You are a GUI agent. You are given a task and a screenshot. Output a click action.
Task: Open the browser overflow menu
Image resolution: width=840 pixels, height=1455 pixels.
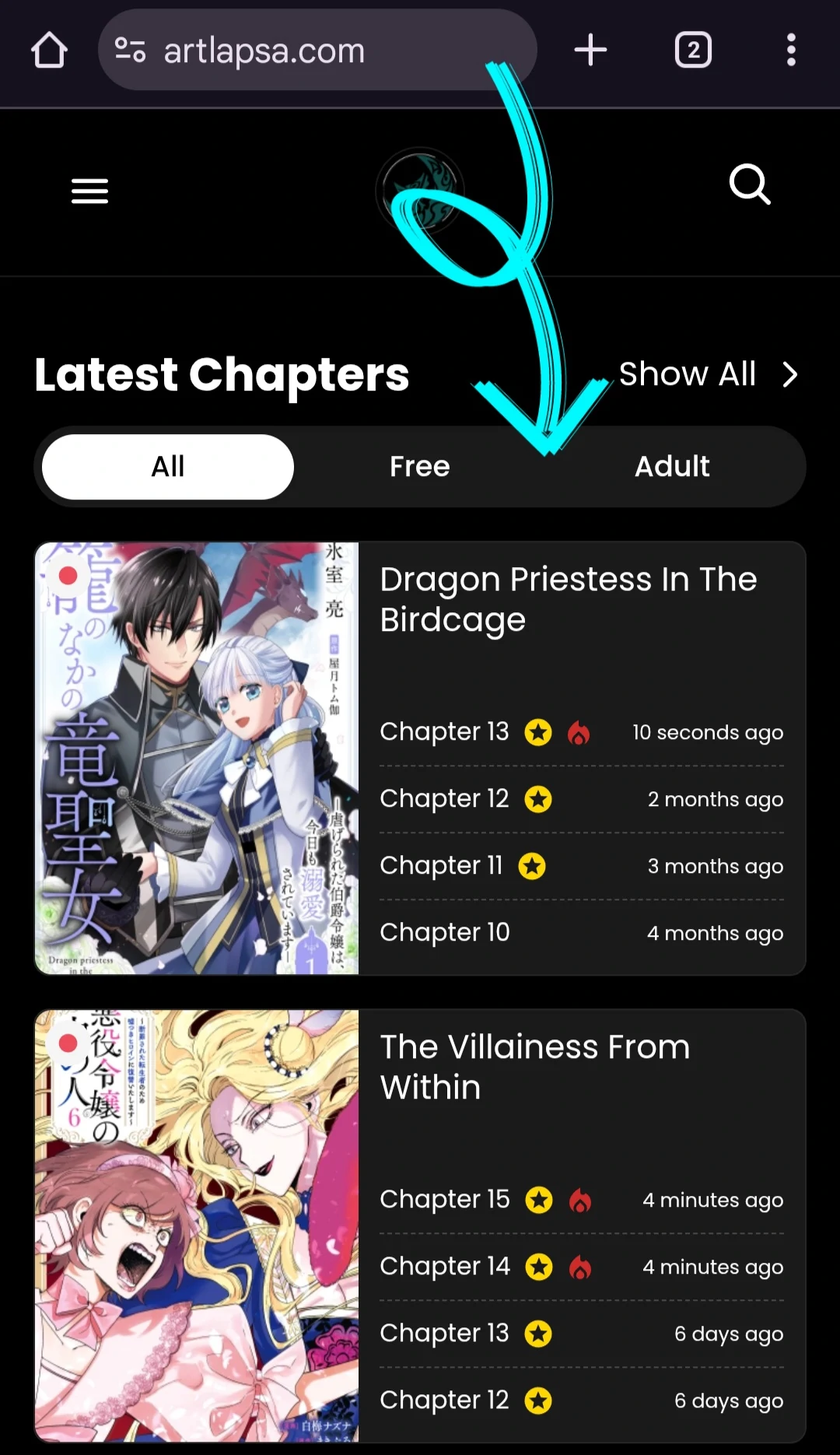[791, 51]
